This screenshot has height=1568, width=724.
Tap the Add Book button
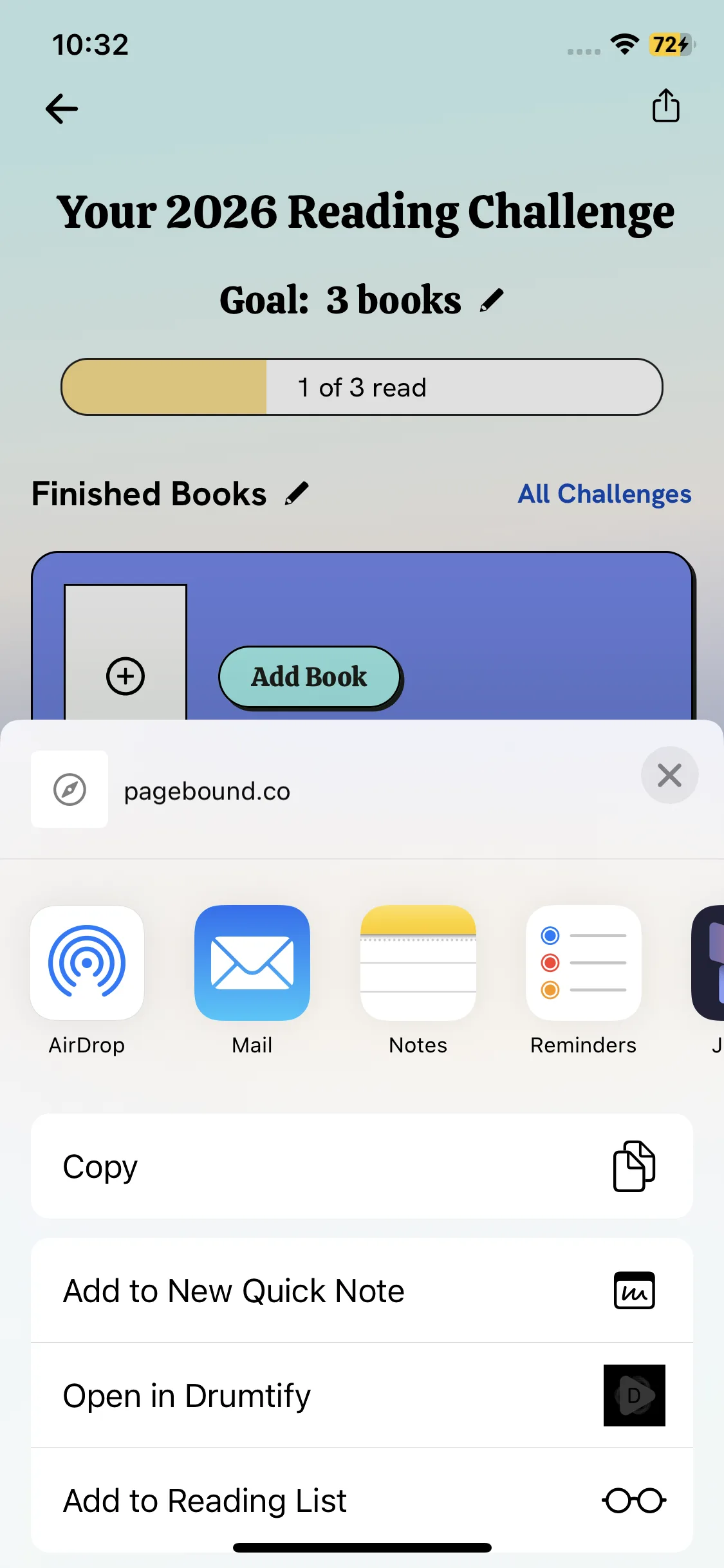(x=310, y=677)
